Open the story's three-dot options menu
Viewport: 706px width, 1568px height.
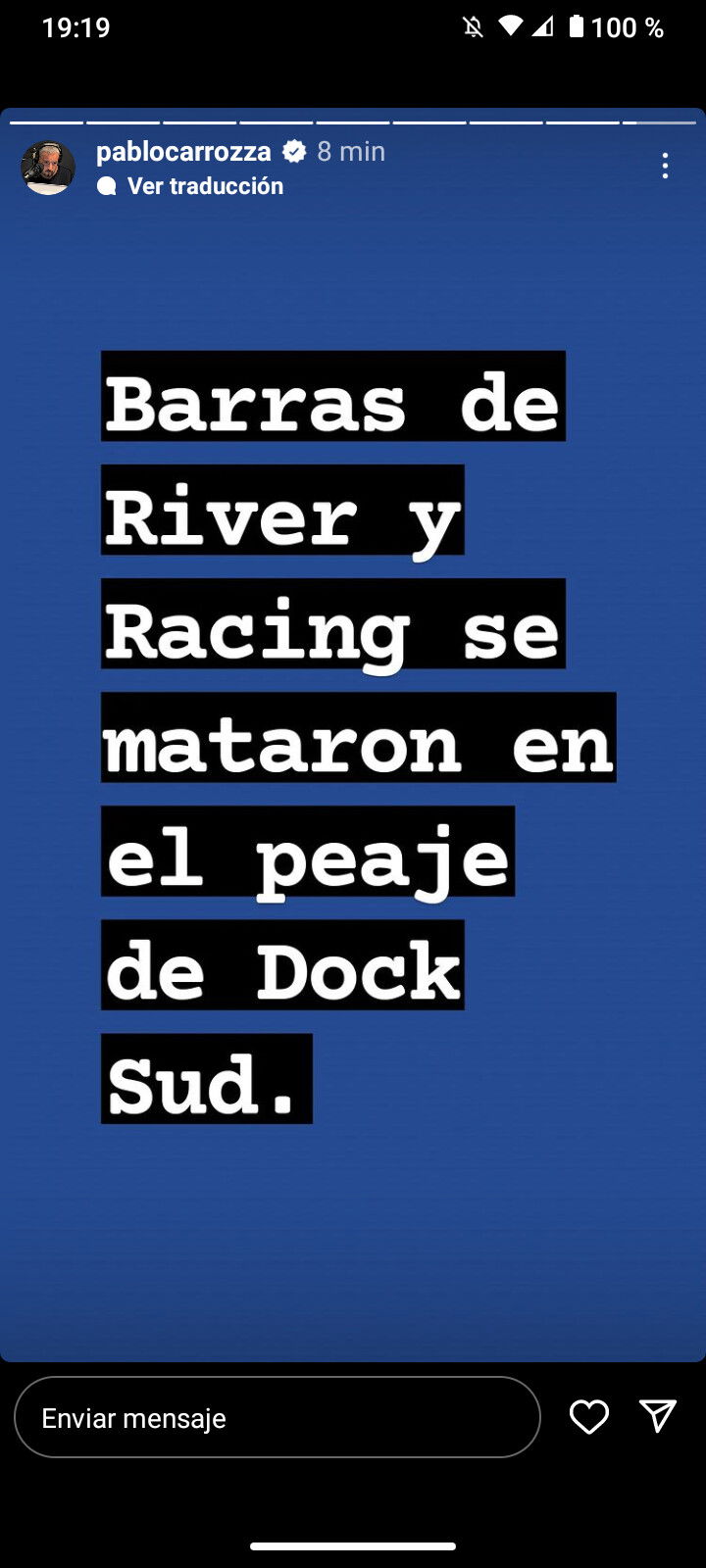pyautogui.click(x=665, y=166)
